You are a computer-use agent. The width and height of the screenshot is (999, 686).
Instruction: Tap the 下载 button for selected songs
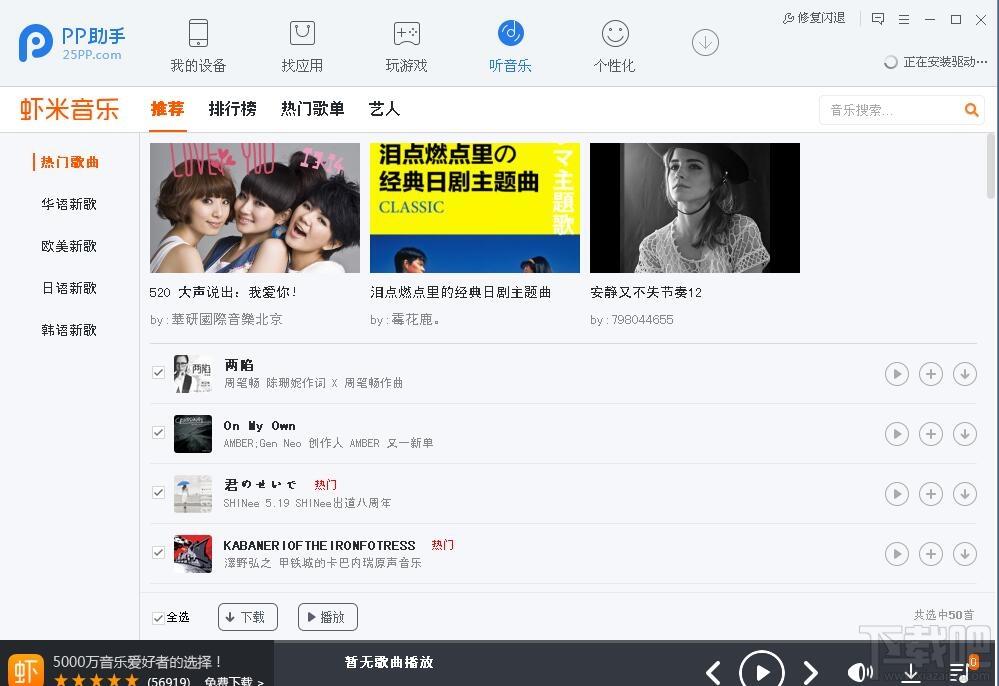point(247,617)
